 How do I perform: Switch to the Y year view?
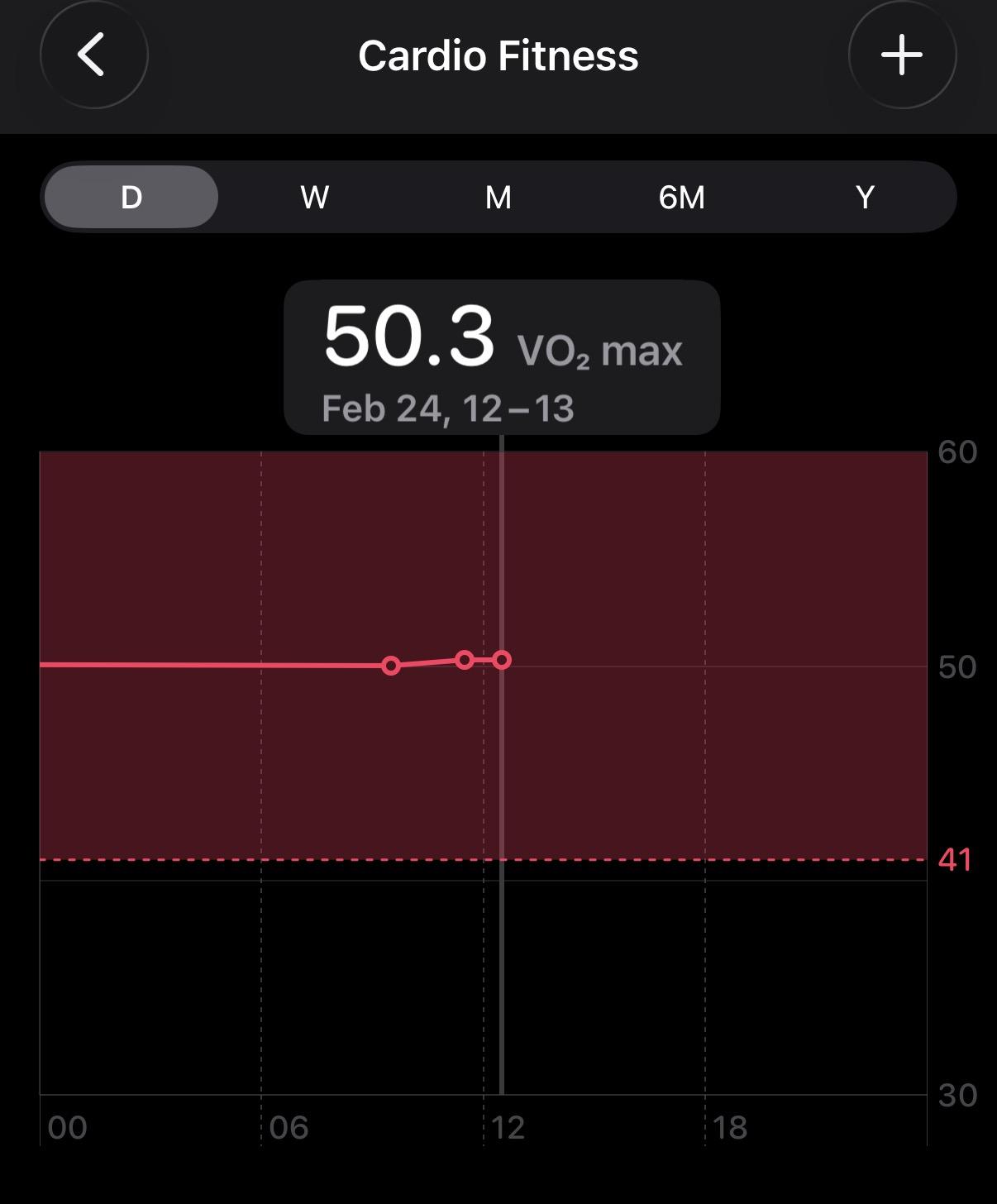coord(865,198)
